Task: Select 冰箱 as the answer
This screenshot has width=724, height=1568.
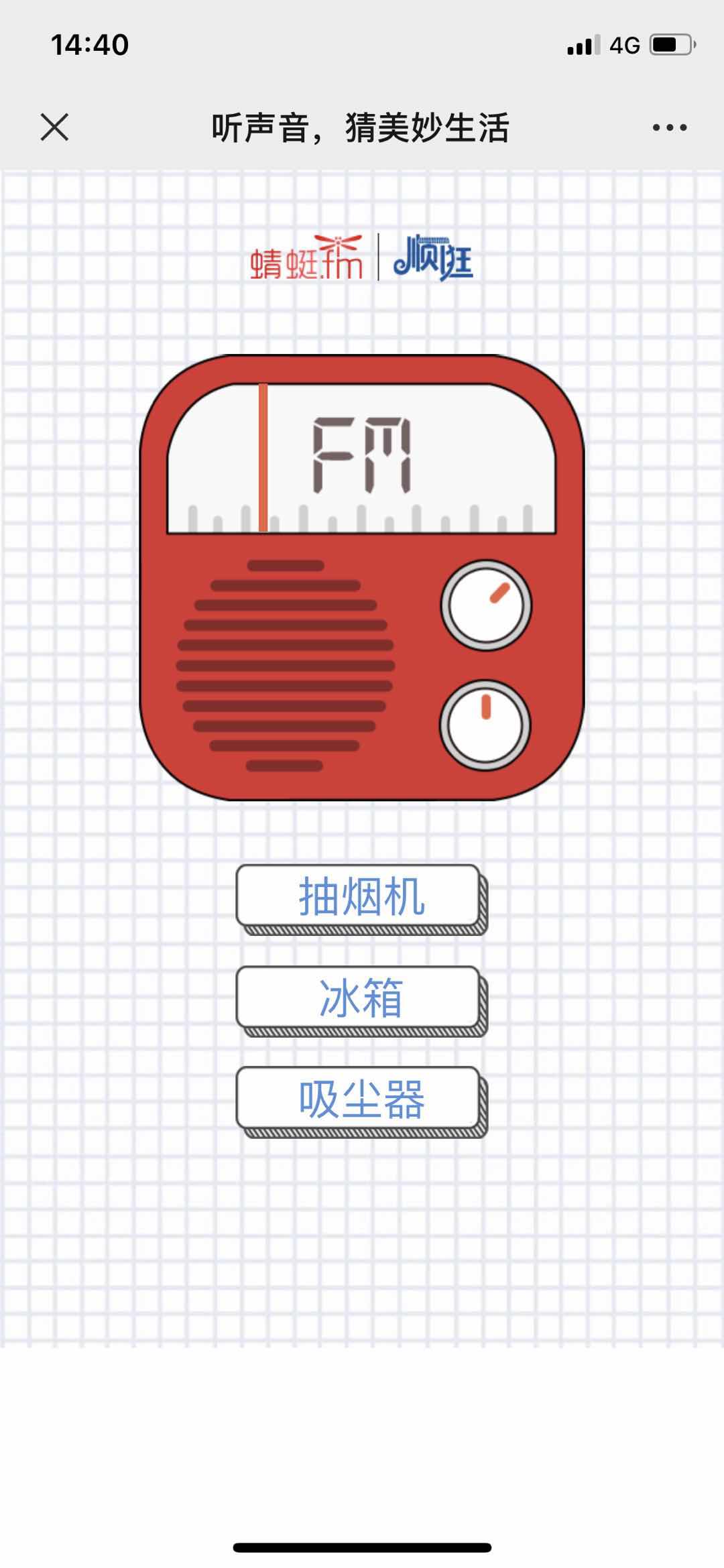Action: click(359, 998)
